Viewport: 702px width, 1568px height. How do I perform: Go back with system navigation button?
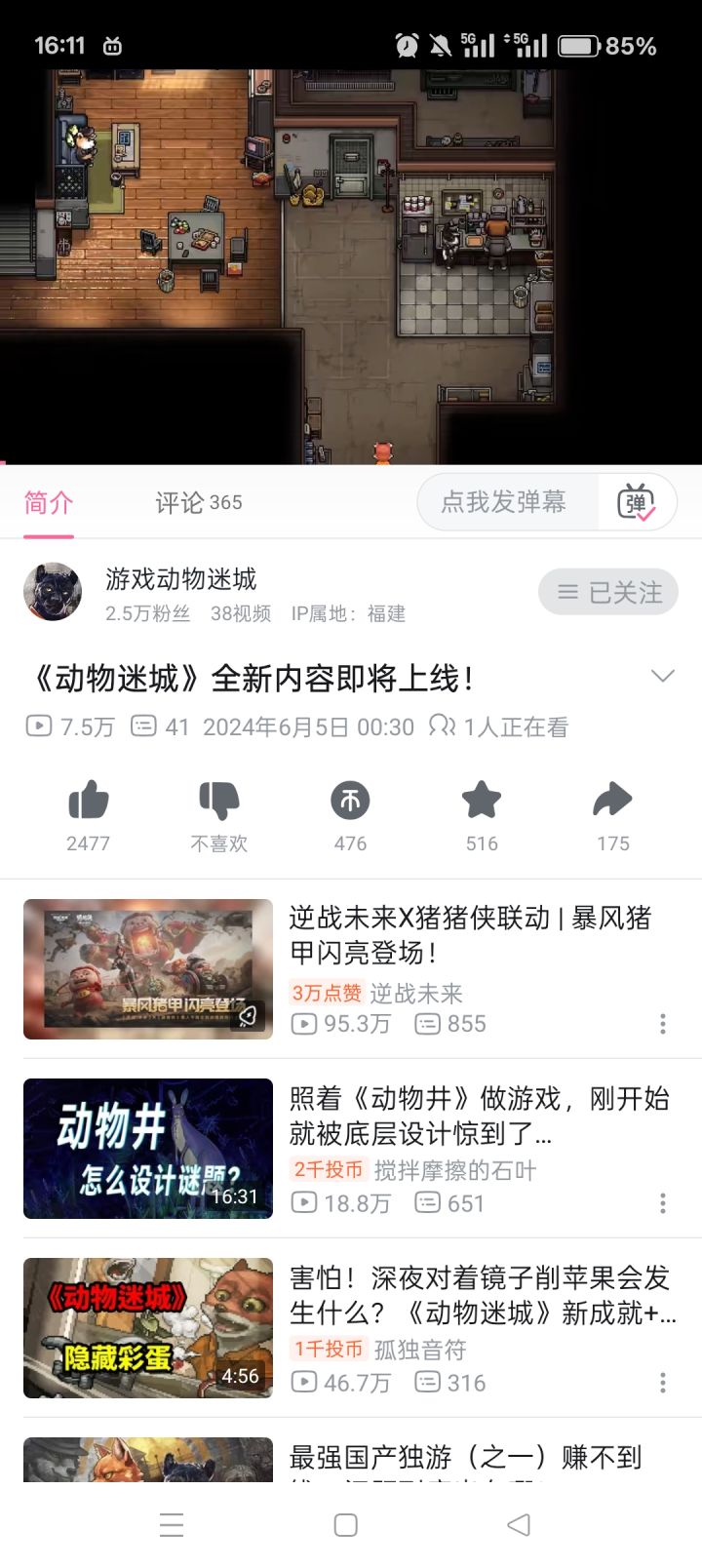pyautogui.click(x=519, y=1525)
